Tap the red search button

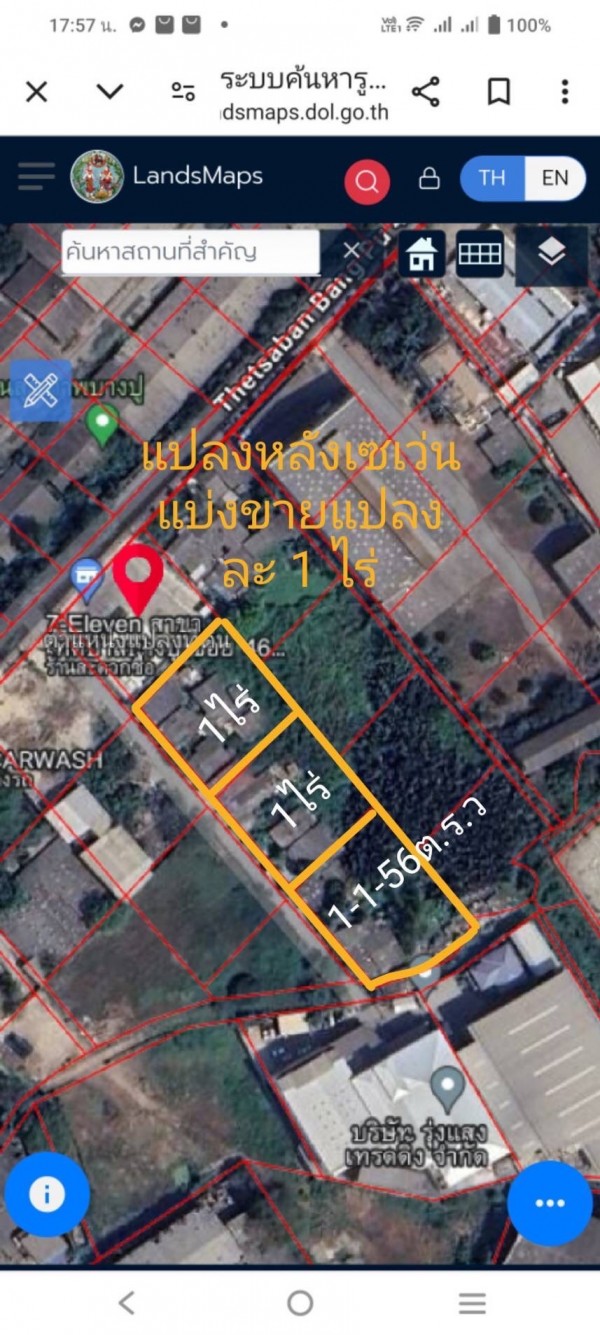367,182
